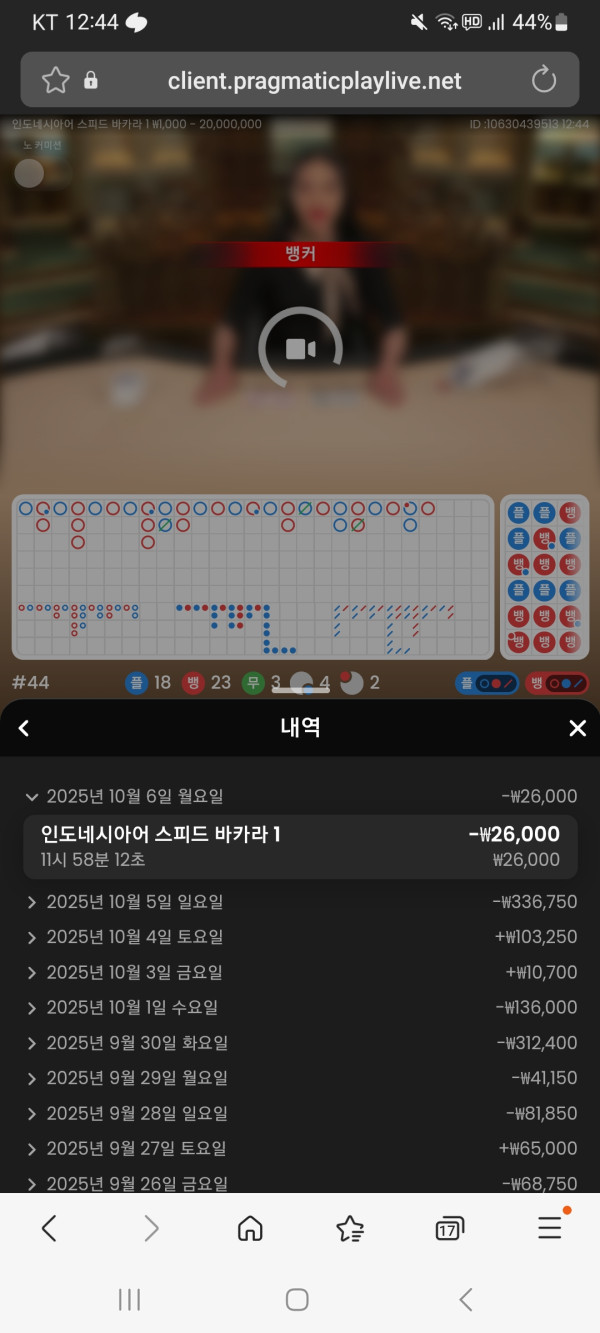This screenshot has width=600, height=1333.
Task: Open browser bookmarks list
Action: (x=350, y=1228)
